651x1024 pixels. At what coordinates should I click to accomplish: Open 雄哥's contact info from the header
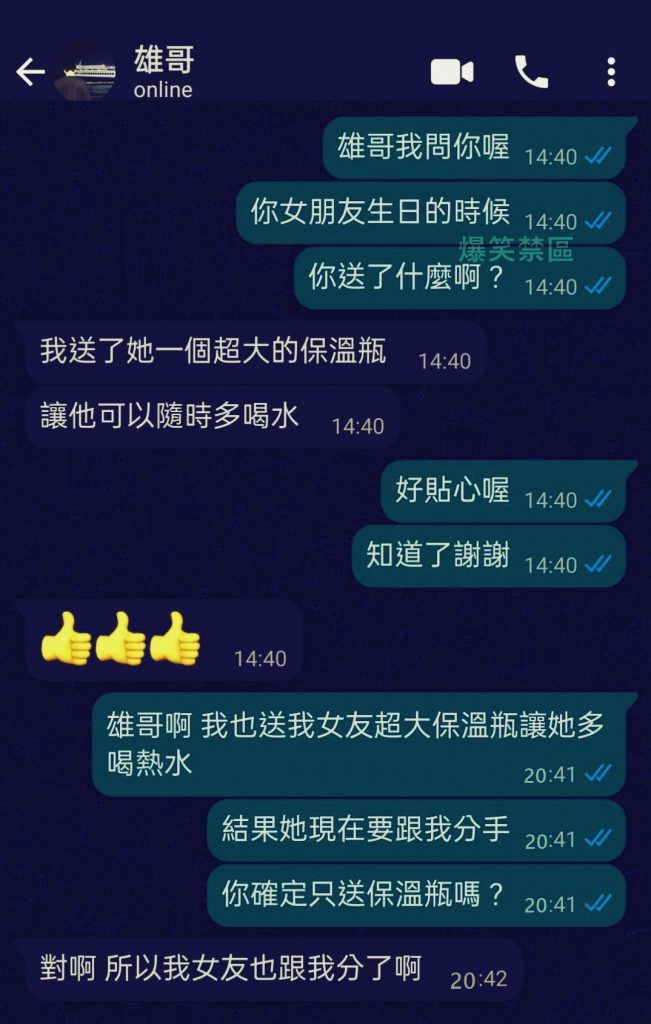click(x=165, y=72)
